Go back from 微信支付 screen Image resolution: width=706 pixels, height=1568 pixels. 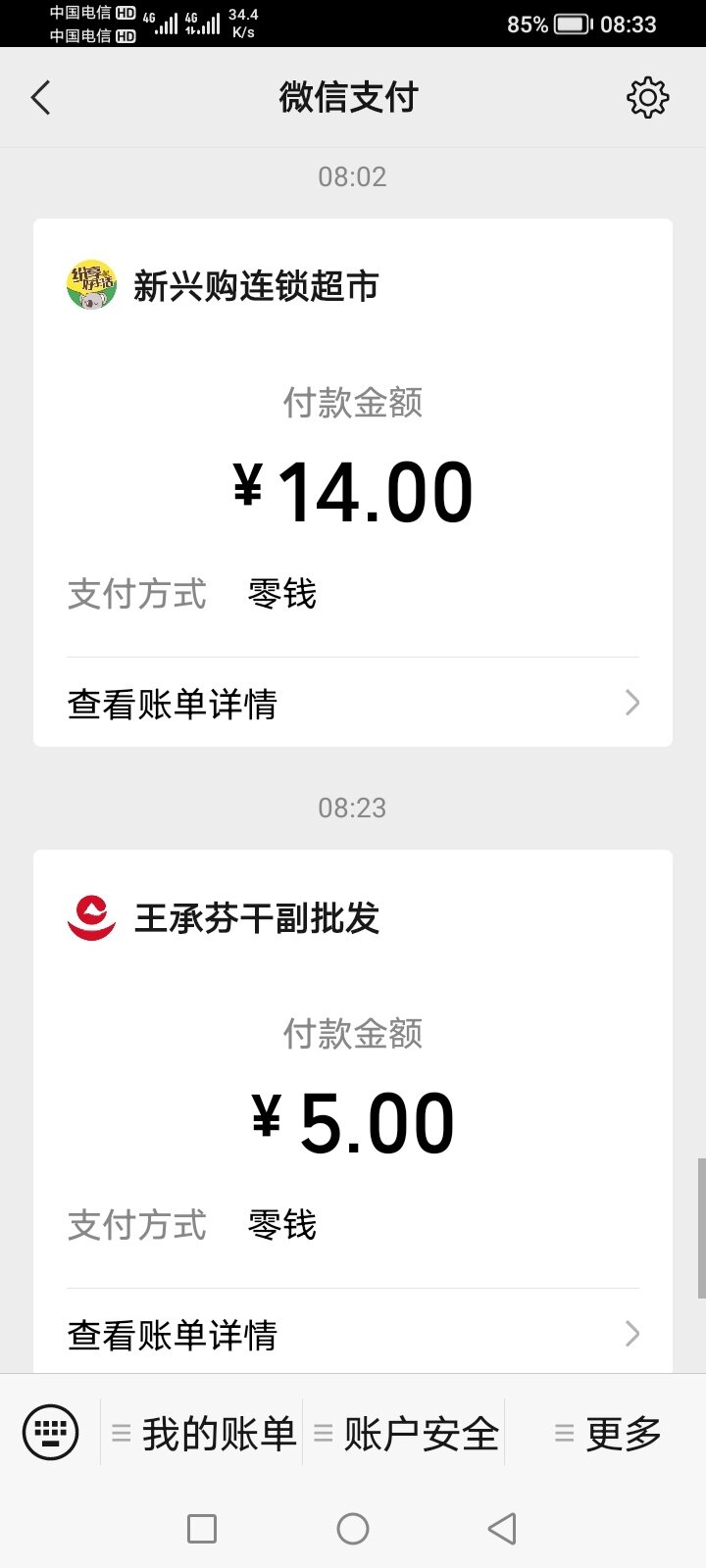point(40,98)
